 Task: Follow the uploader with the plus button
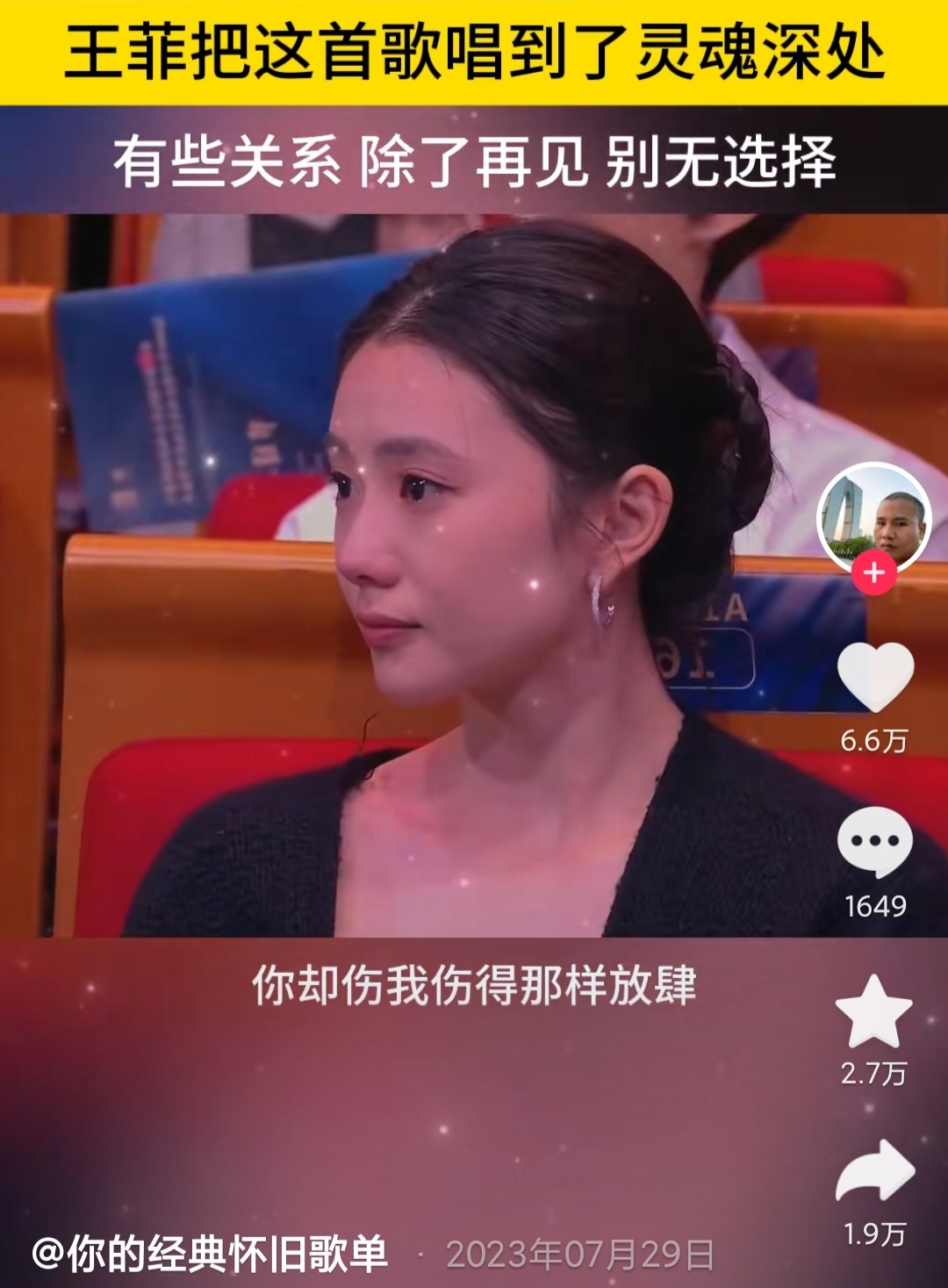pyautogui.click(x=873, y=573)
